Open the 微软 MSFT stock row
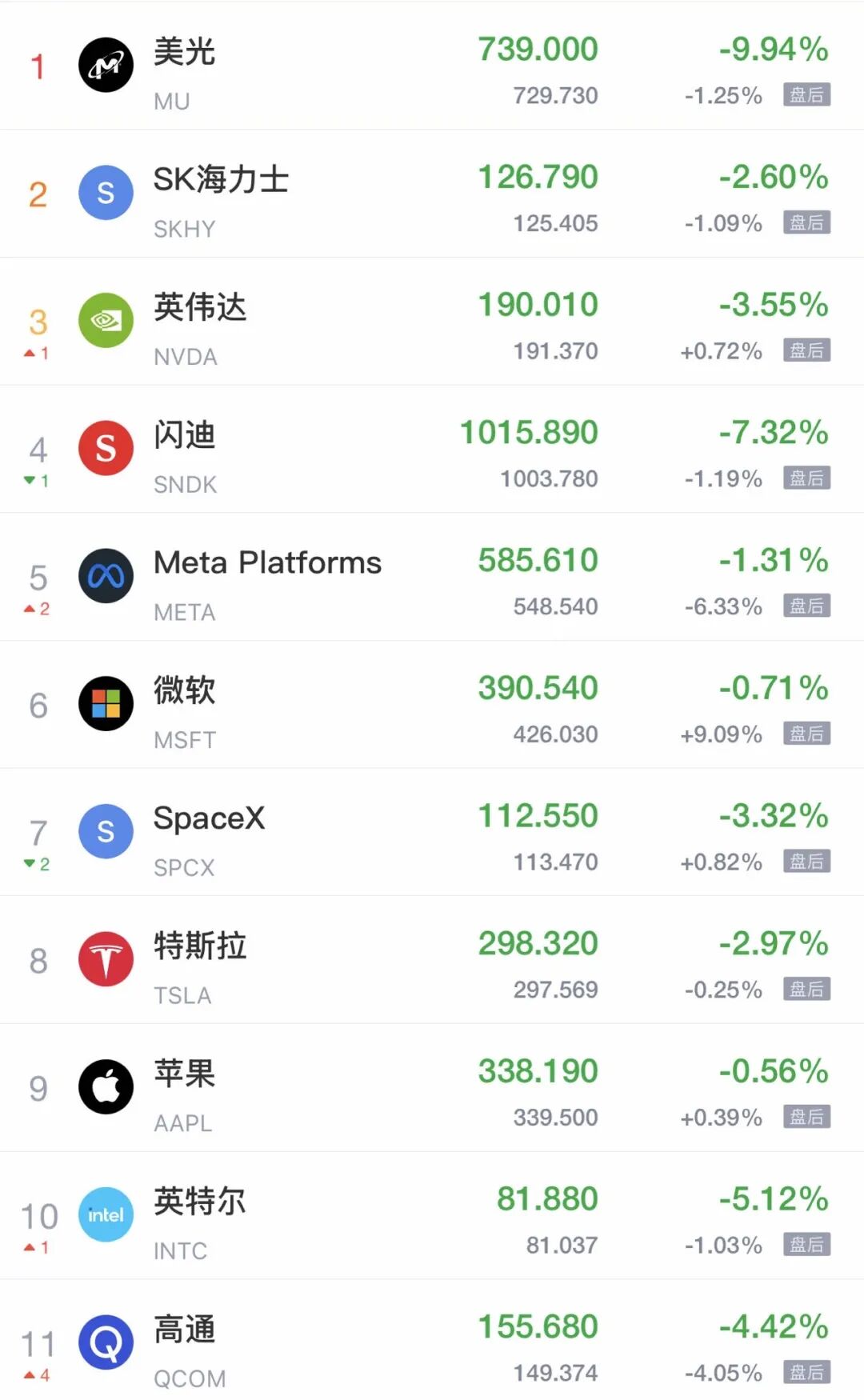The height and width of the screenshot is (1400, 864). pyautogui.click(x=432, y=705)
